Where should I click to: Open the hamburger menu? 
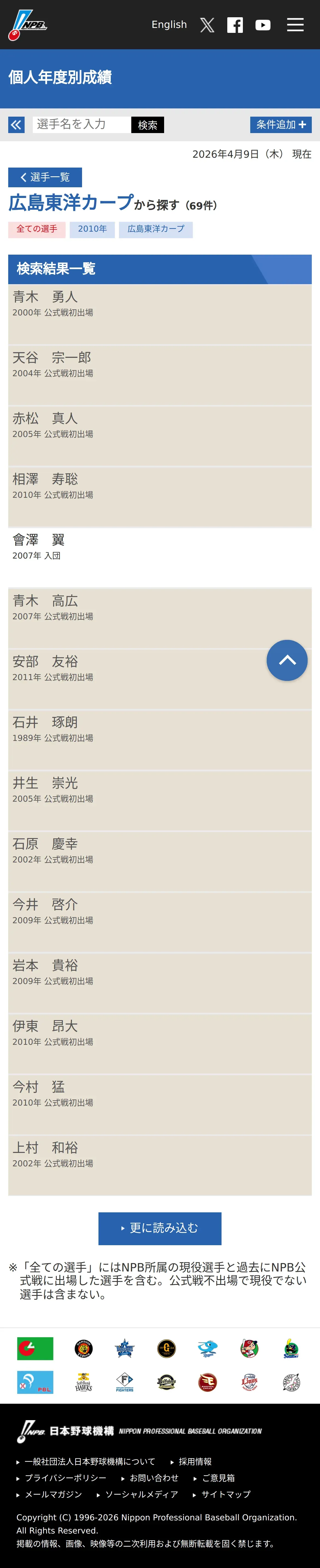click(x=295, y=24)
